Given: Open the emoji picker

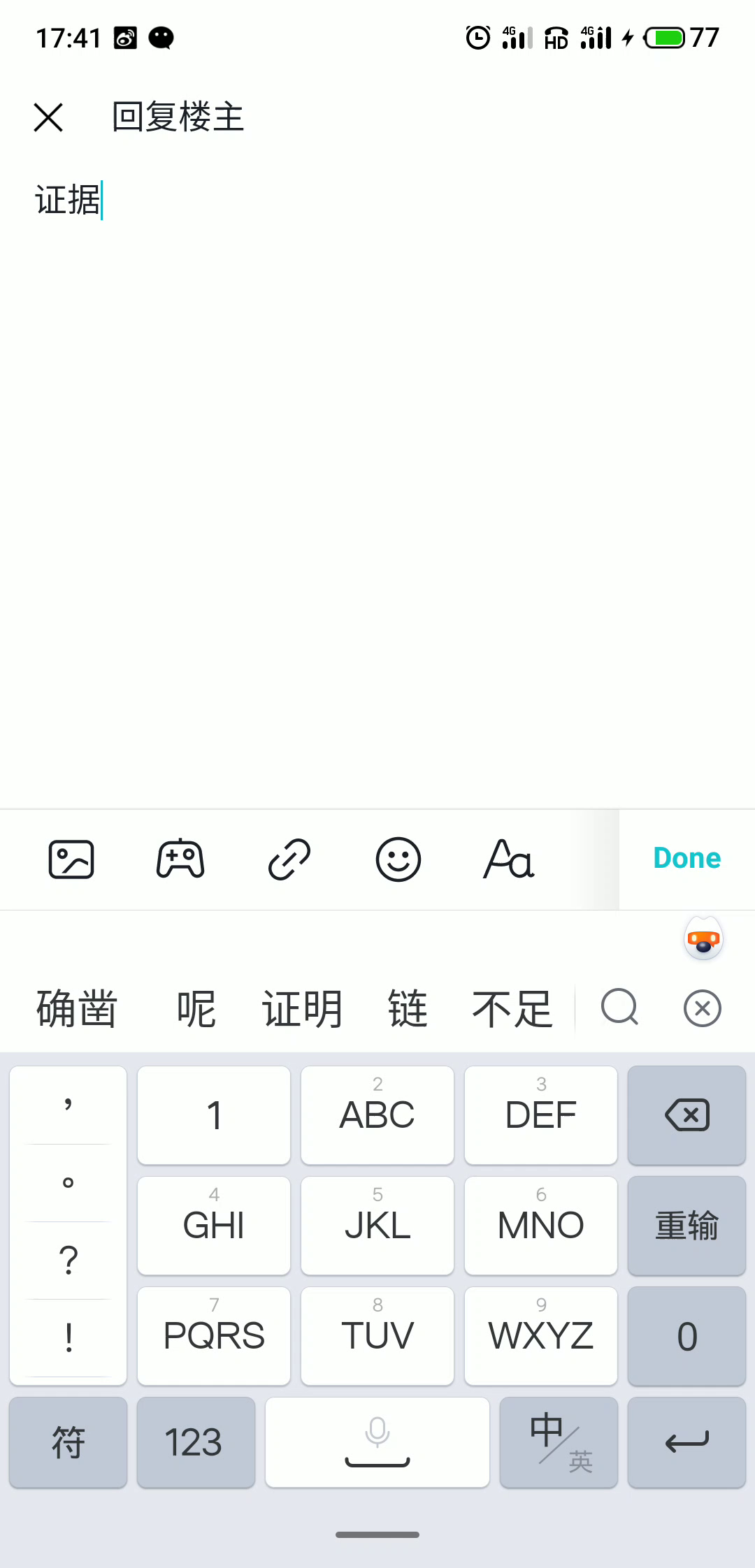Looking at the screenshot, I should pyautogui.click(x=398, y=859).
